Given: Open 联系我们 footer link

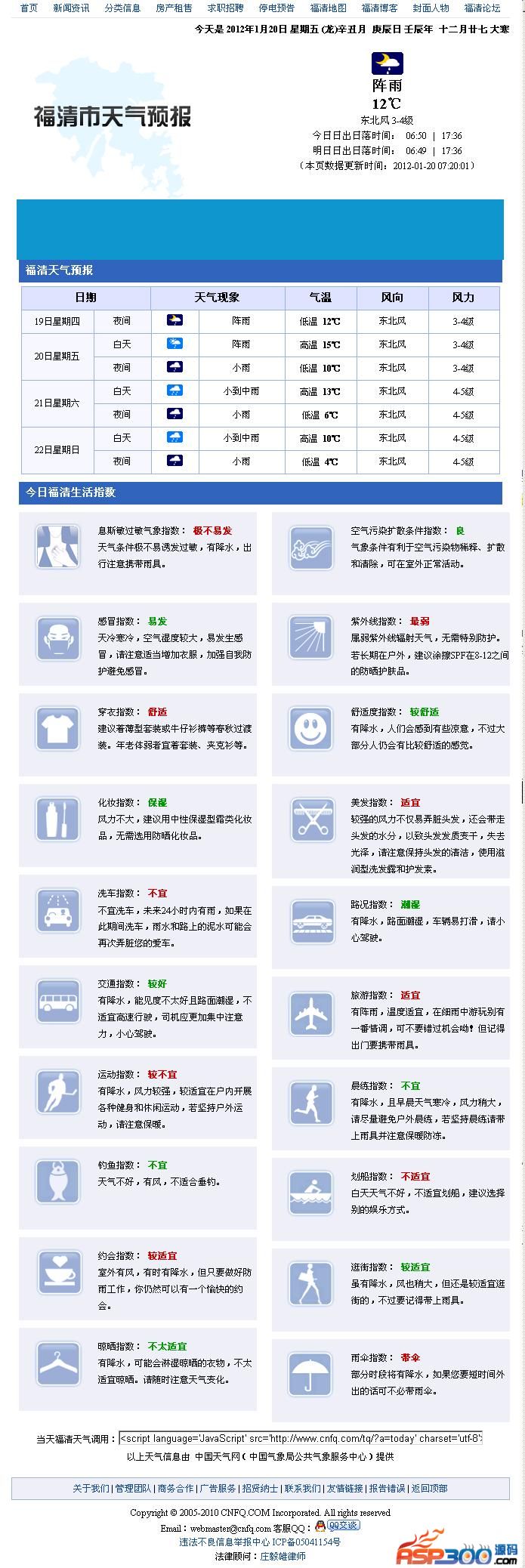Looking at the screenshot, I should coord(302,1488).
